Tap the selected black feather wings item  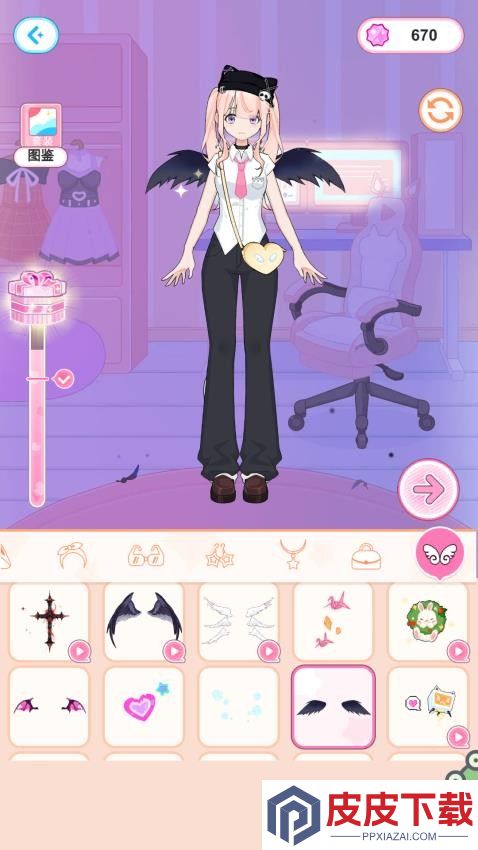(x=333, y=706)
